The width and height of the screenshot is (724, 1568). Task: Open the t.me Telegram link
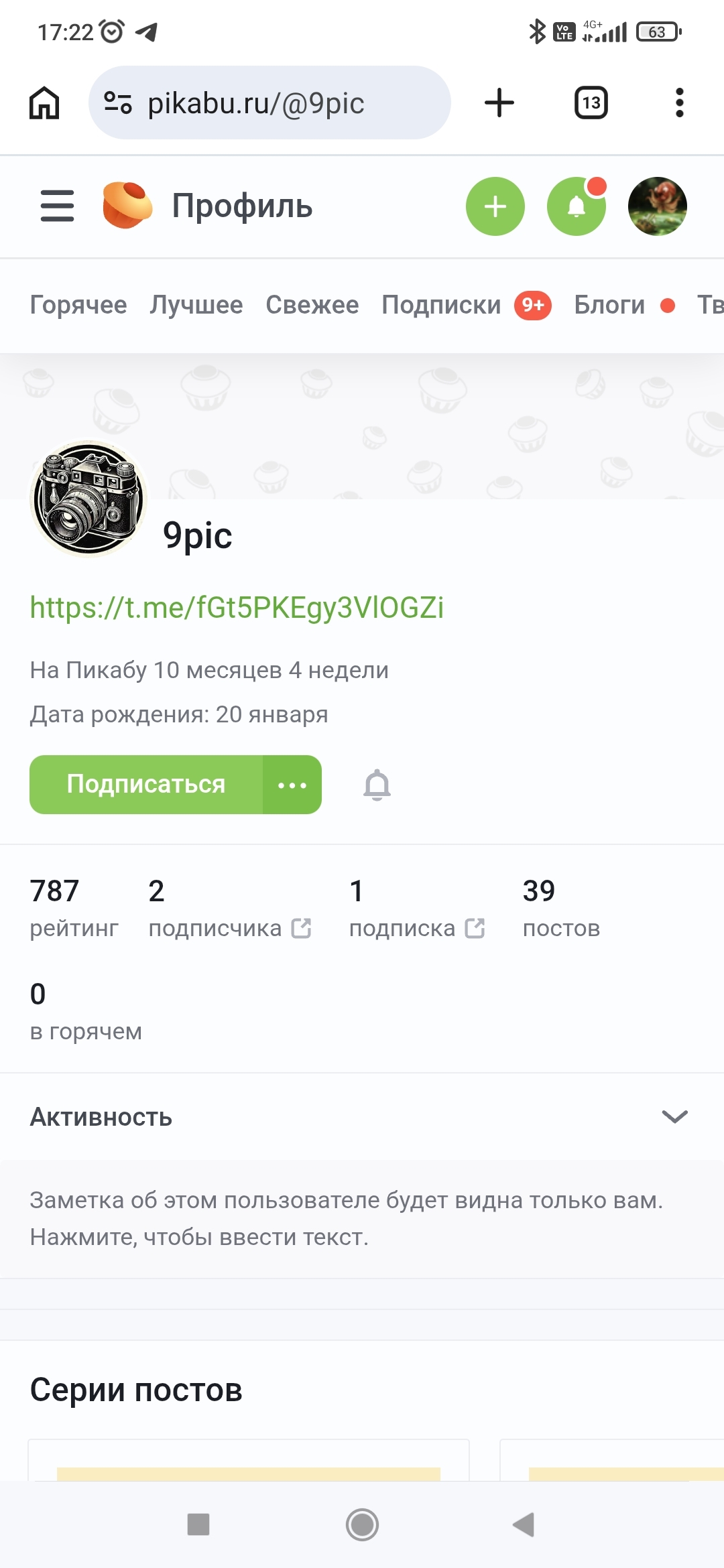tap(237, 608)
